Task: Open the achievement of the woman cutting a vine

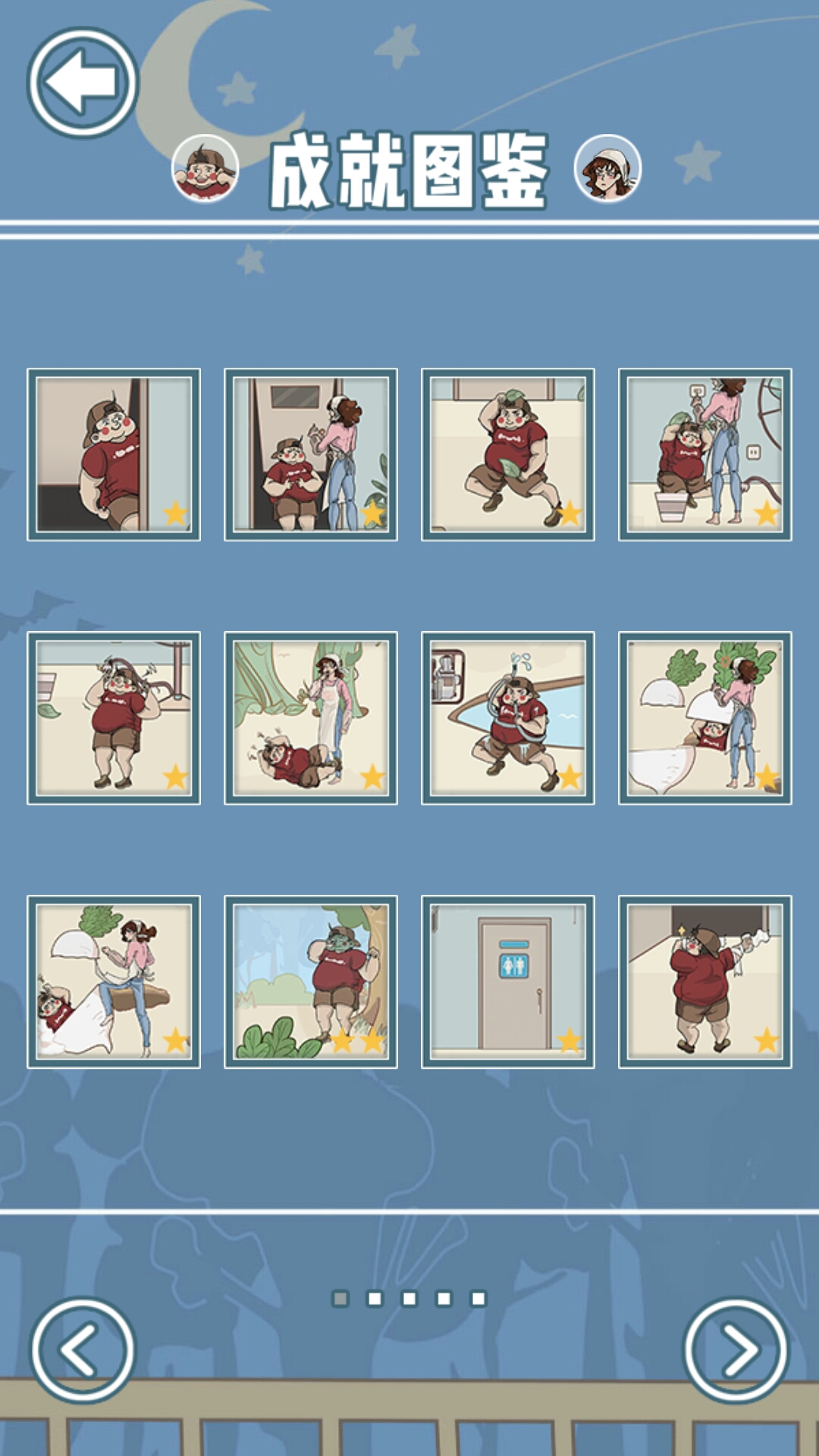Action: (311, 717)
